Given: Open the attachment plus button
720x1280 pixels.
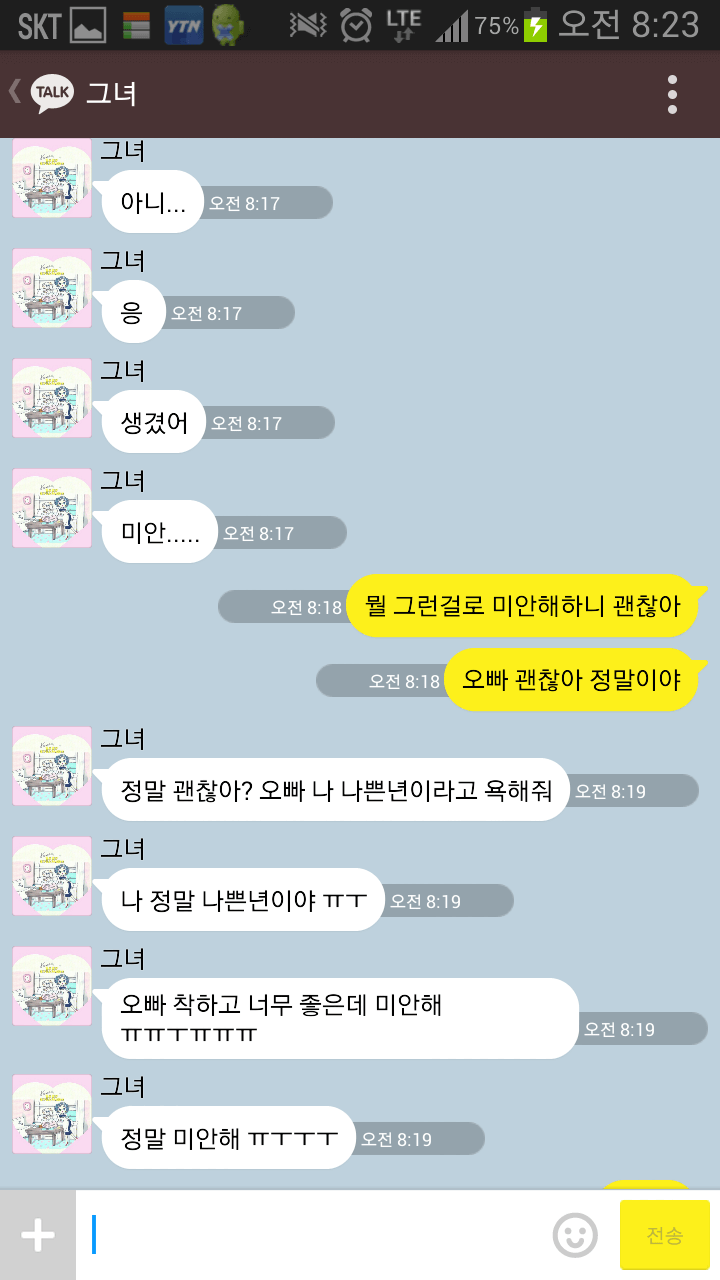Looking at the screenshot, I should point(38,1236).
